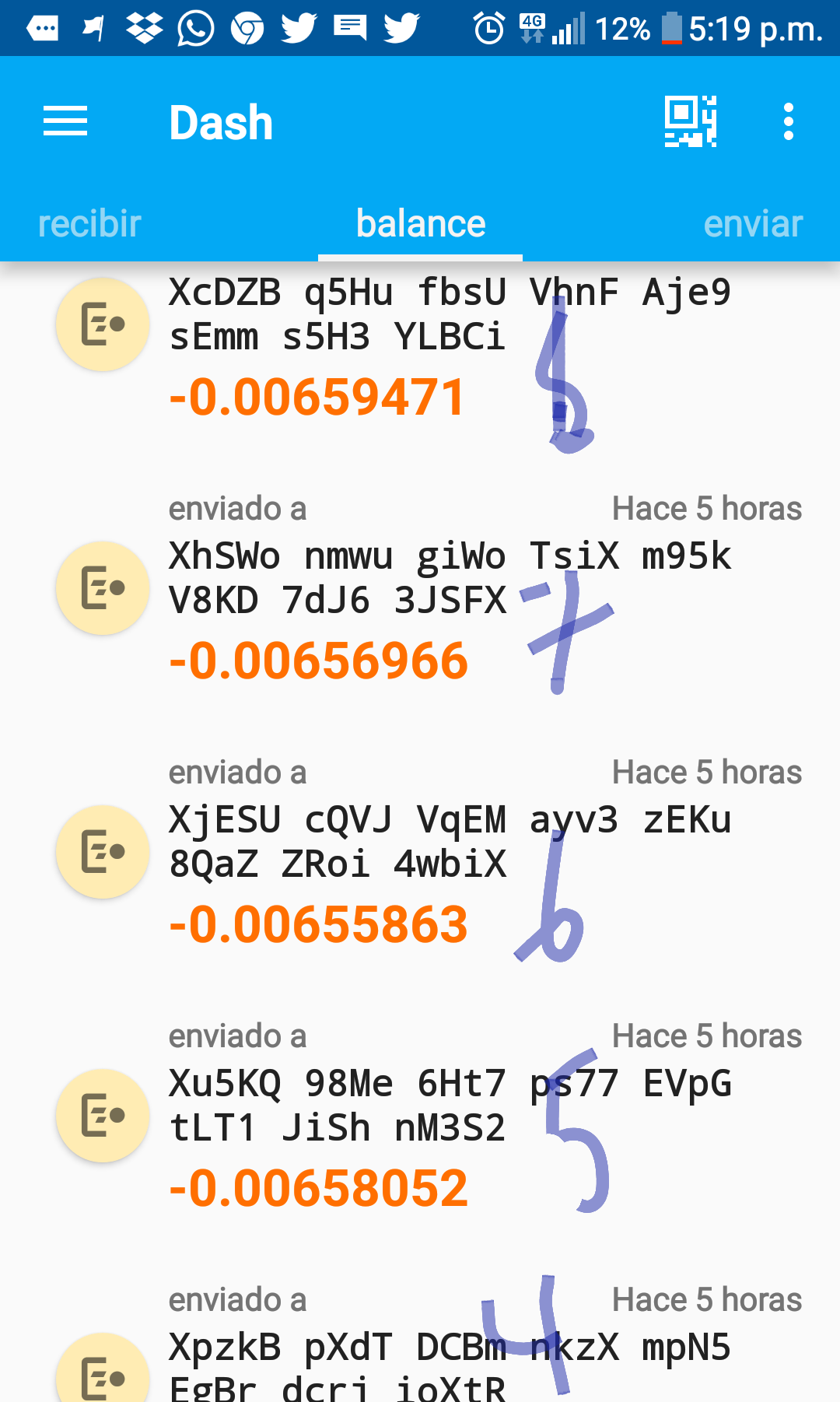
Task: Open the overflow menu
Action: point(789,121)
